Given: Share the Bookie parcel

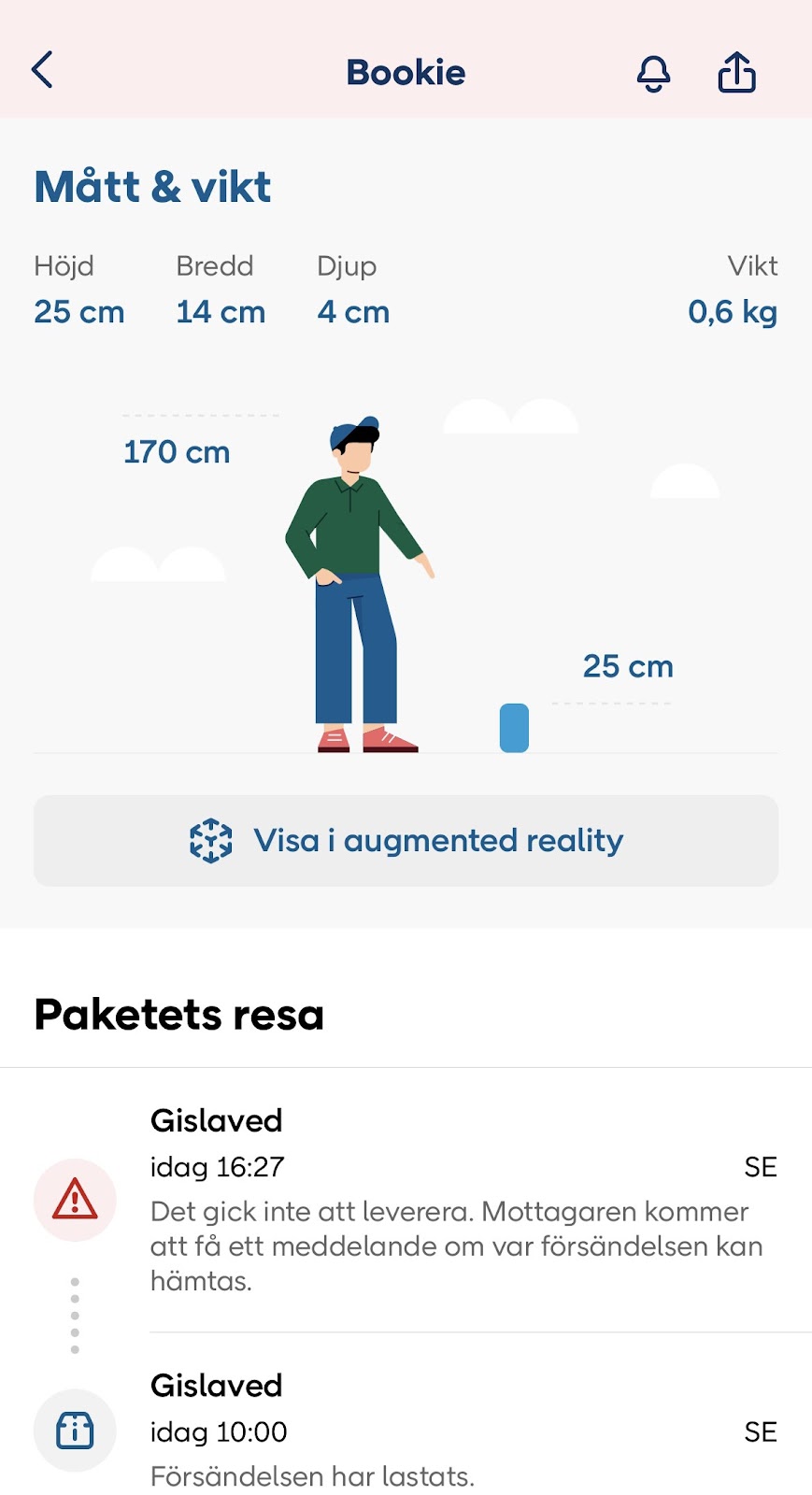Looking at the screenshot, I should tap(736, 72).
